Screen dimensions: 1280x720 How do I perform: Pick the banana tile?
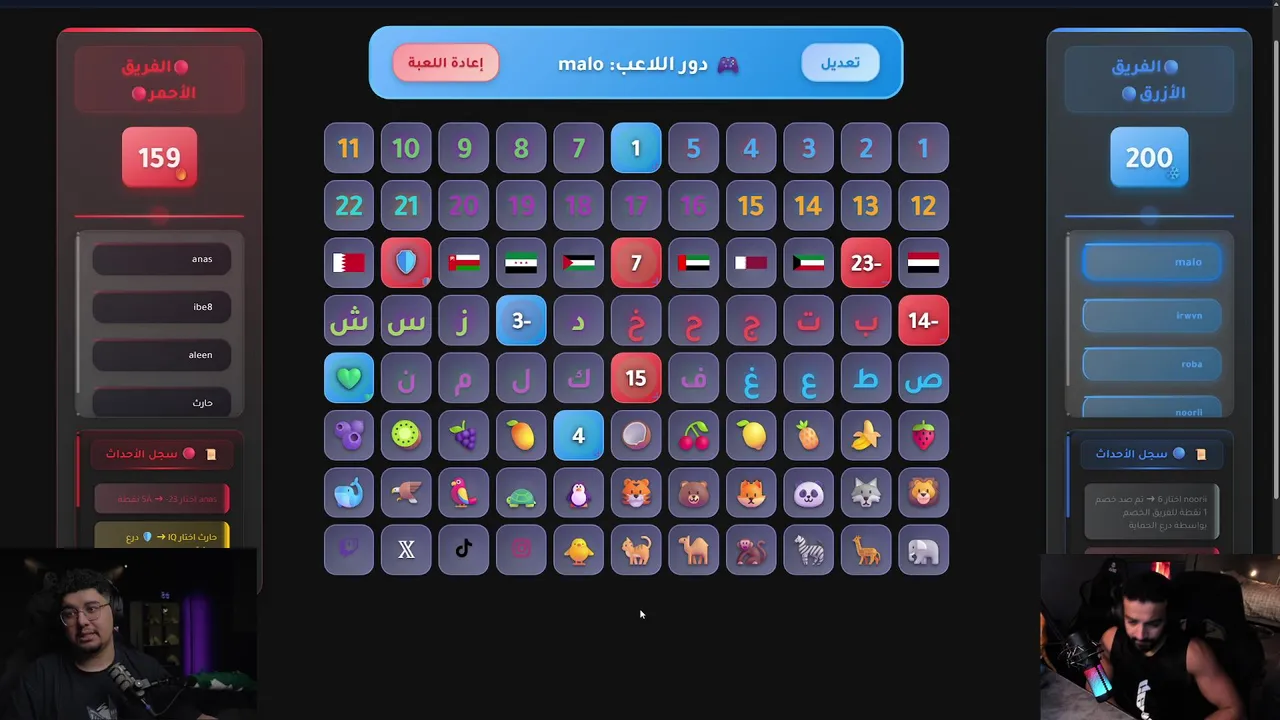tap(866, 436)
